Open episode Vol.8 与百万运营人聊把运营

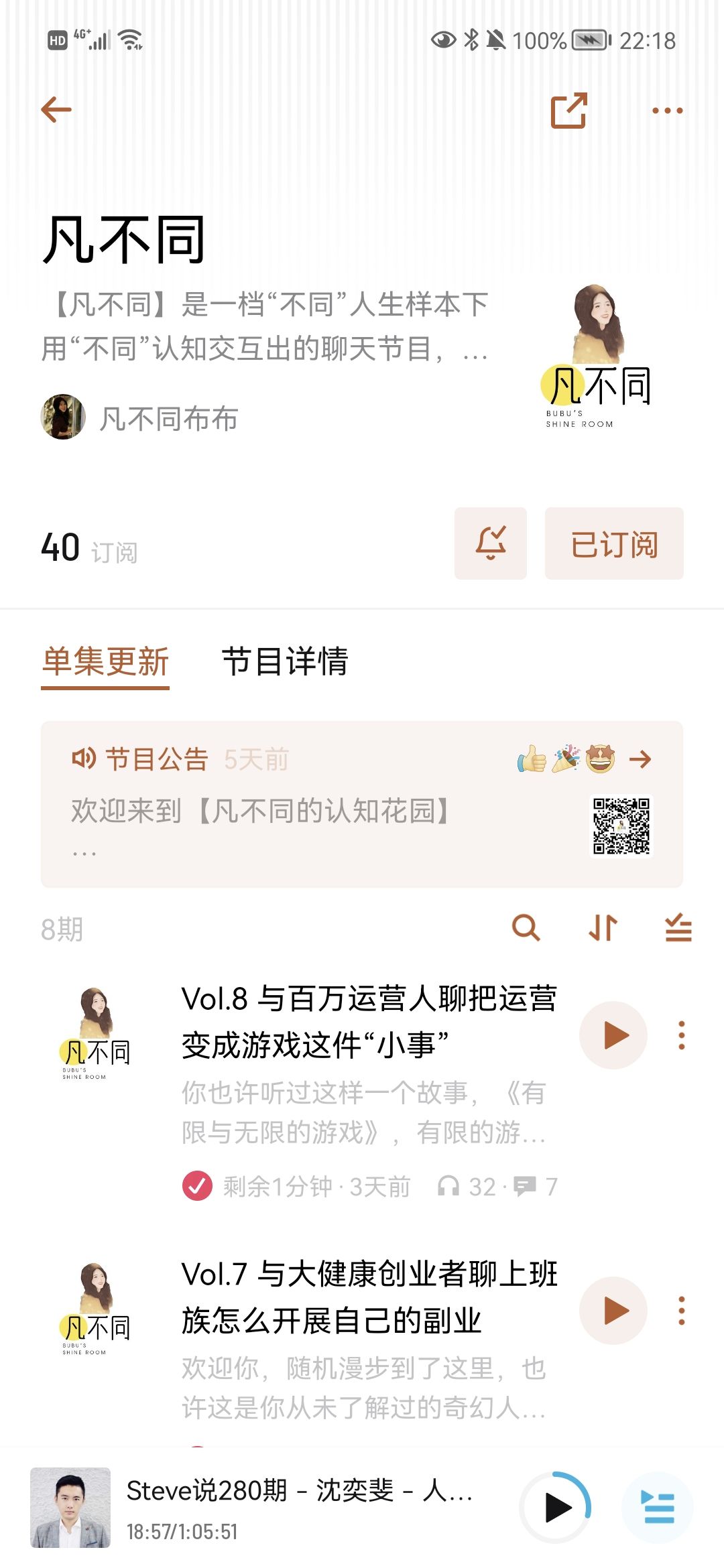pos(369,1021)
